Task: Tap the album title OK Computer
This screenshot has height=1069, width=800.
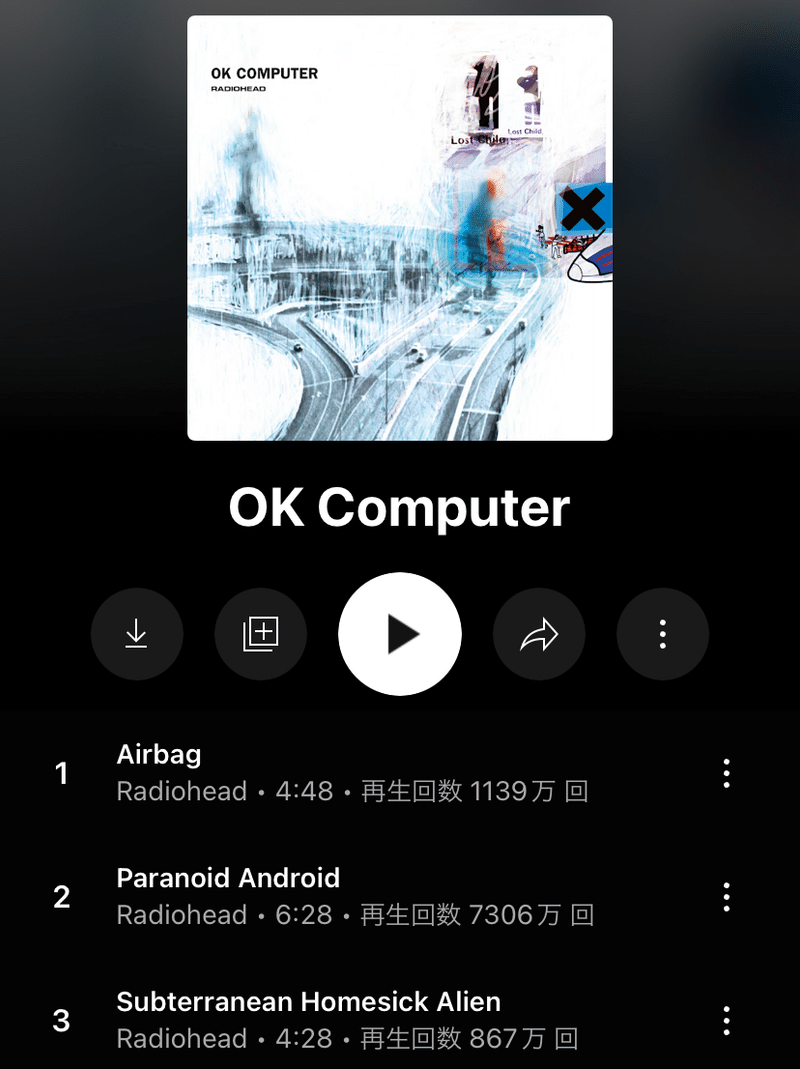Action: [400, 508]
